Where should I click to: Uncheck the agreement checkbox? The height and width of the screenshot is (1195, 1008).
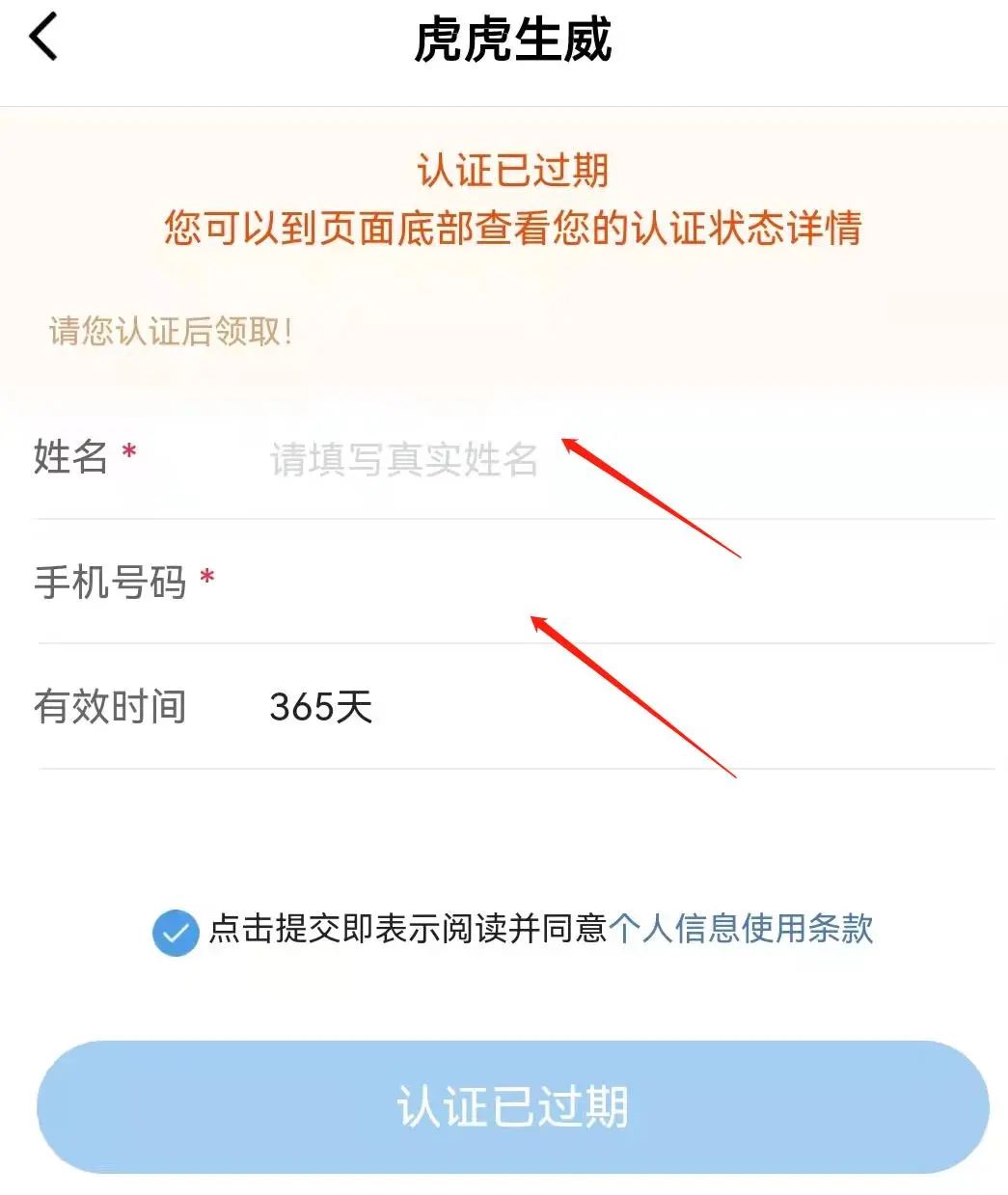175,933
